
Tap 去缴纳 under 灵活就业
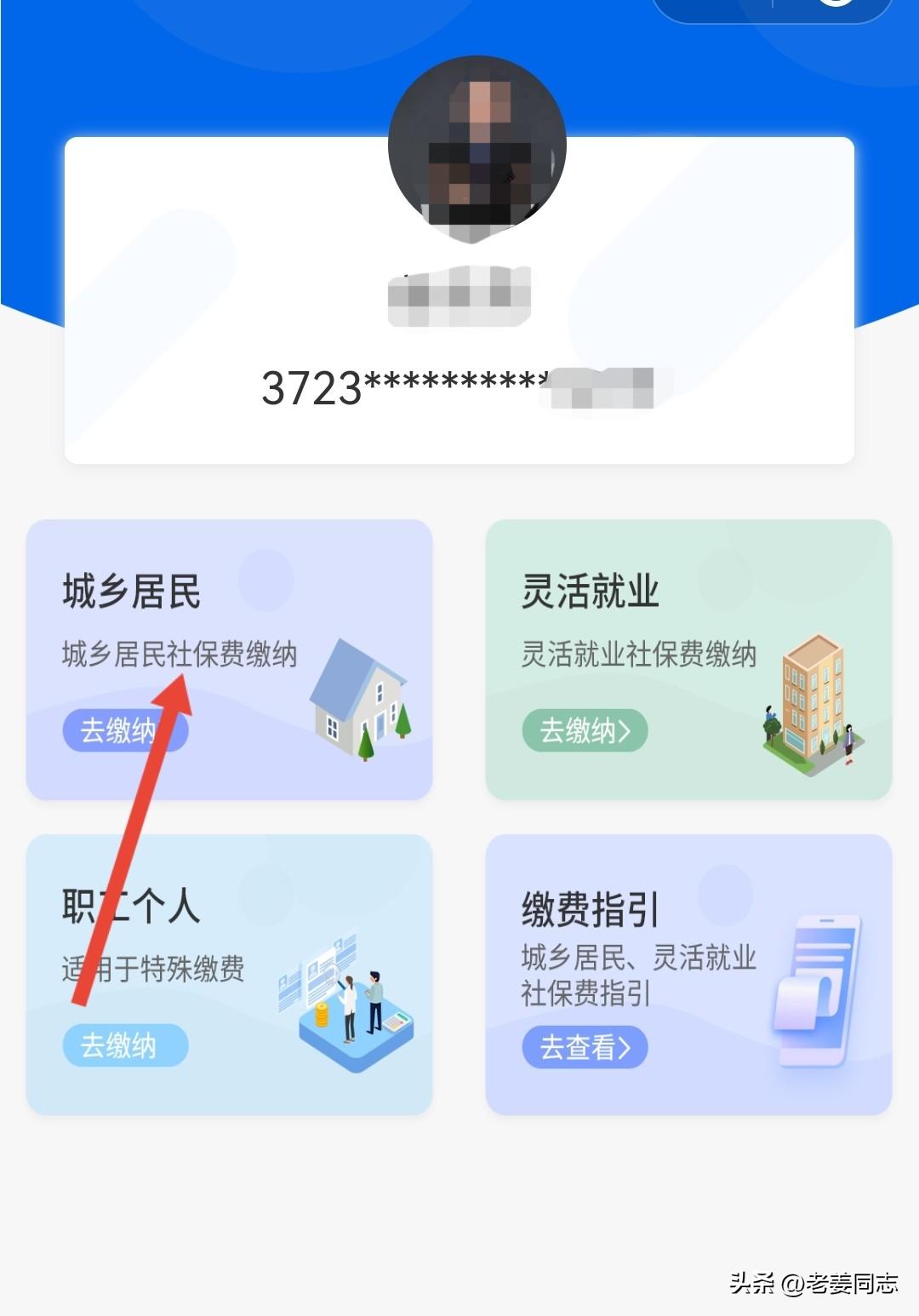(585, 730)
